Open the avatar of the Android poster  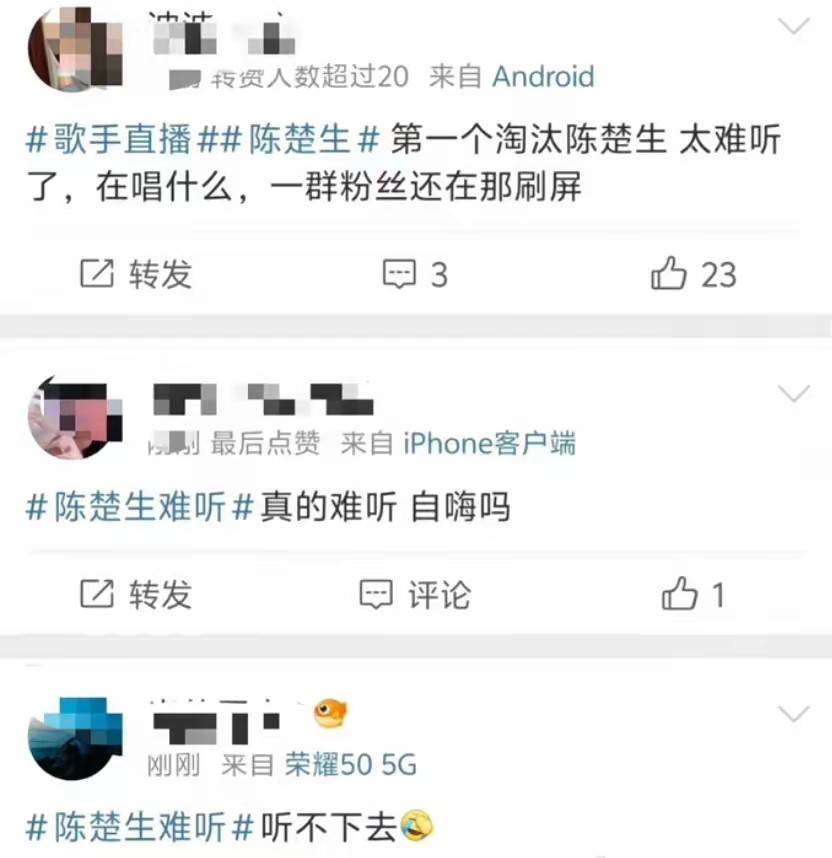click(74, 46)
